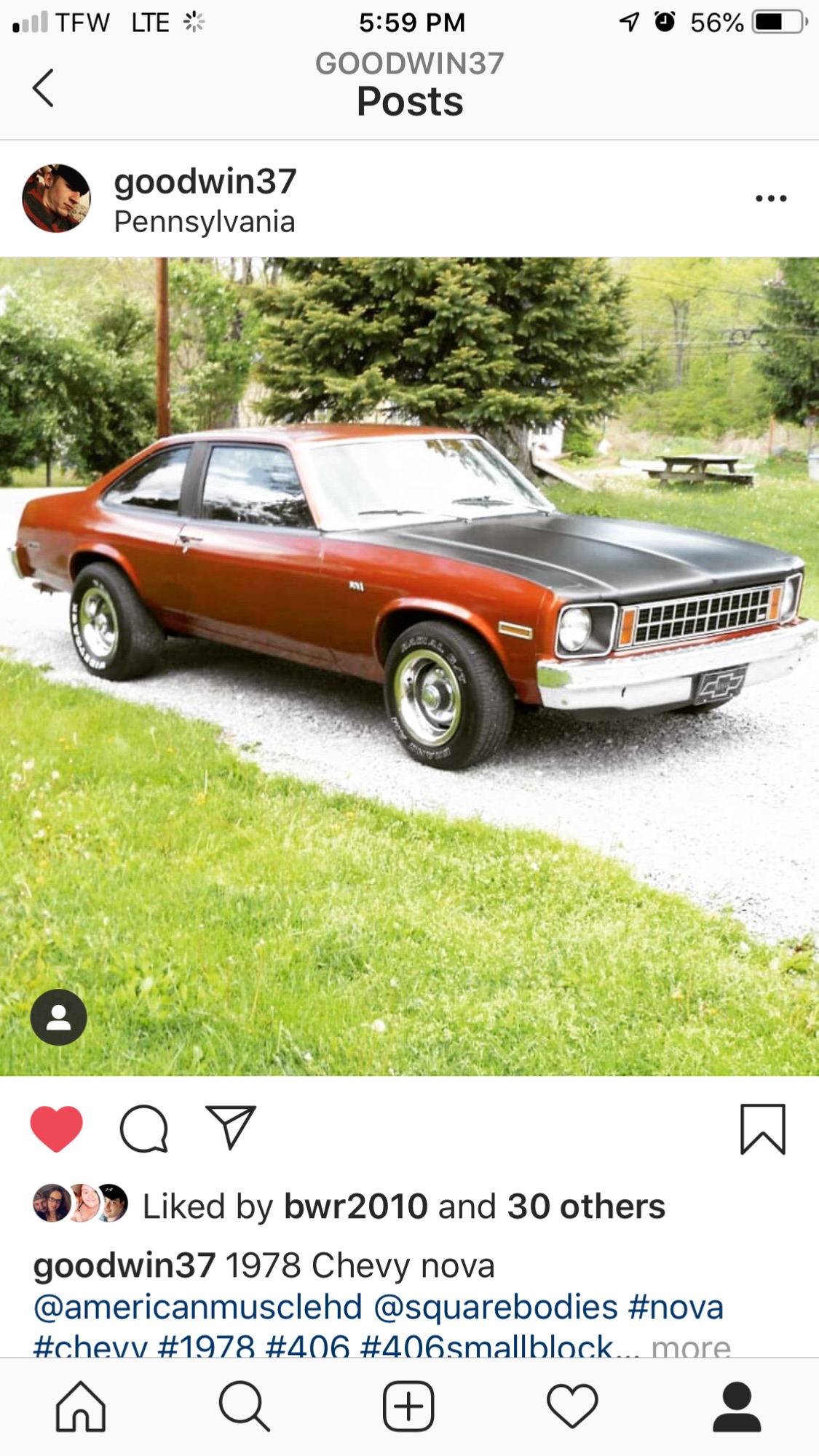
Task: Open the Activity heart tab
Action: tap(572, 1407)
